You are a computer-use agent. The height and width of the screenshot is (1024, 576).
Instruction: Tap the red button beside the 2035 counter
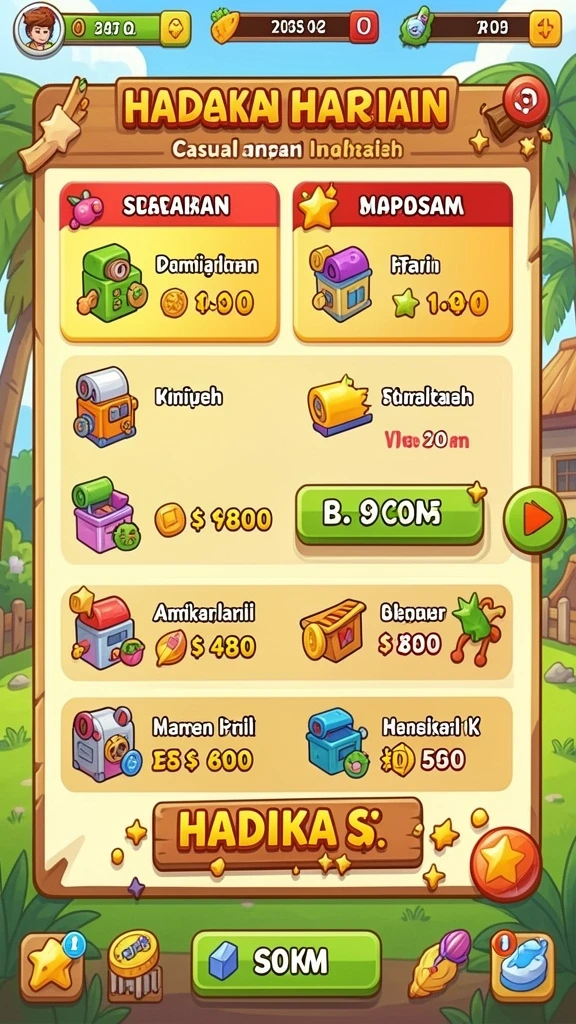click(364, 27)
